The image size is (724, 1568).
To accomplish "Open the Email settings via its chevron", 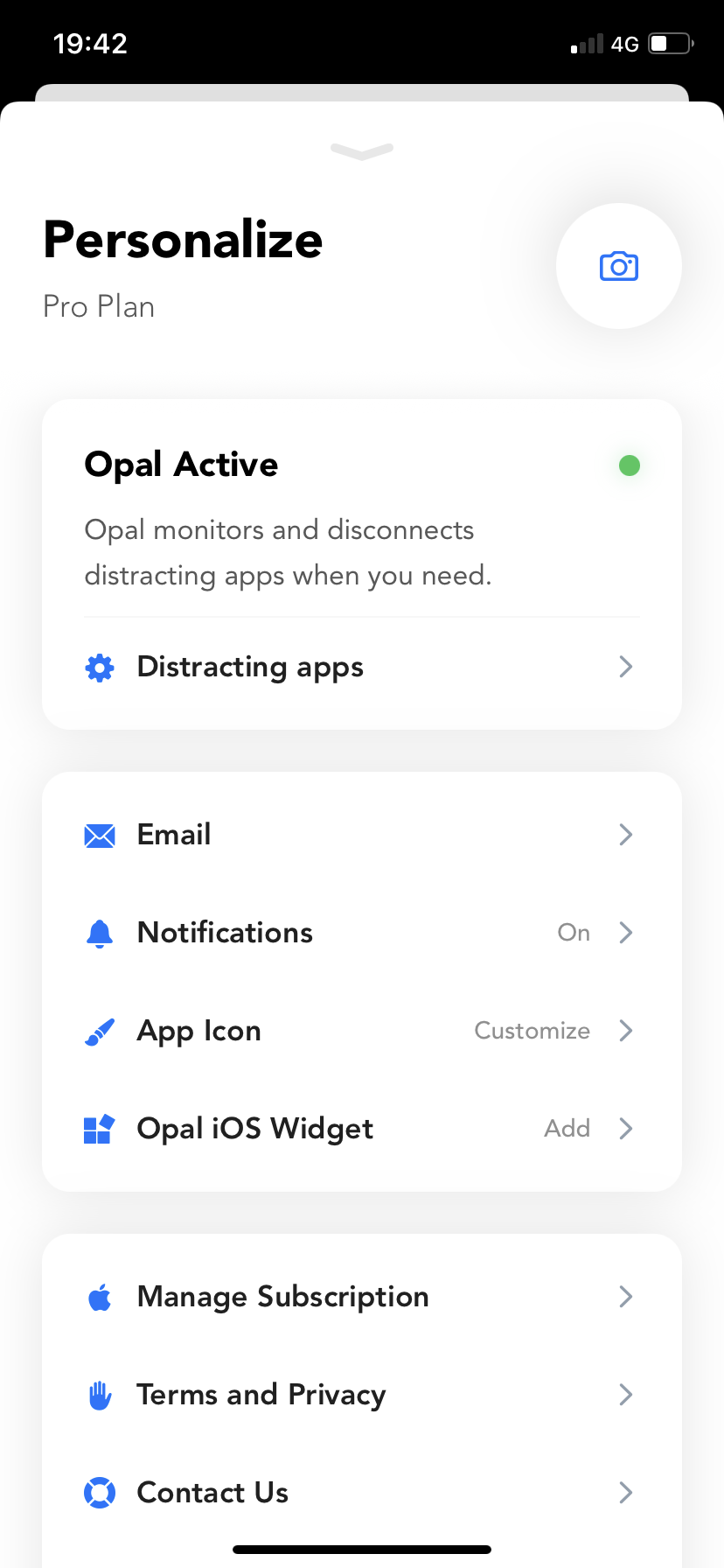I will [x=625, y=835].
